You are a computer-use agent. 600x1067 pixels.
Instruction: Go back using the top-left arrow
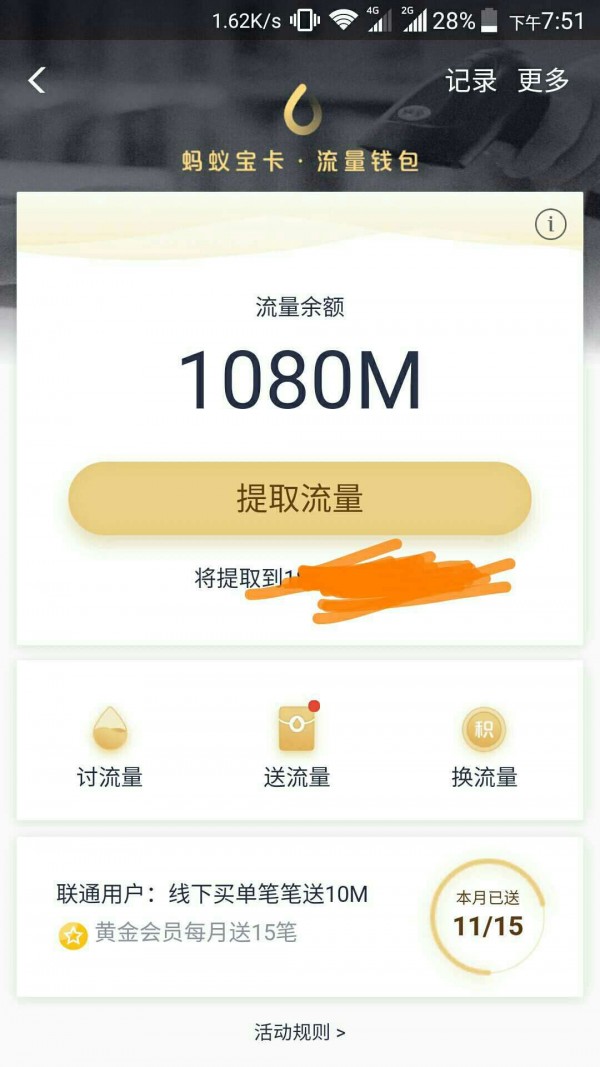pyautogui.click(x=37, y=81)
